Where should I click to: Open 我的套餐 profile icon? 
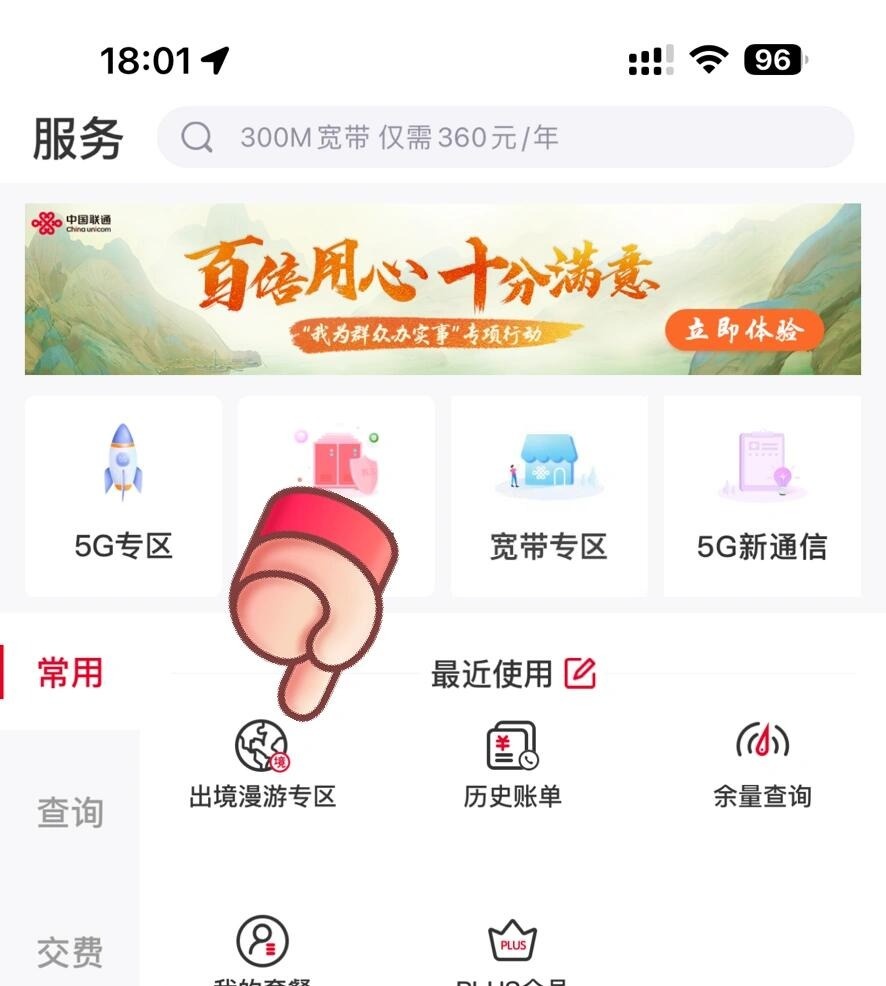pos(262,940)
